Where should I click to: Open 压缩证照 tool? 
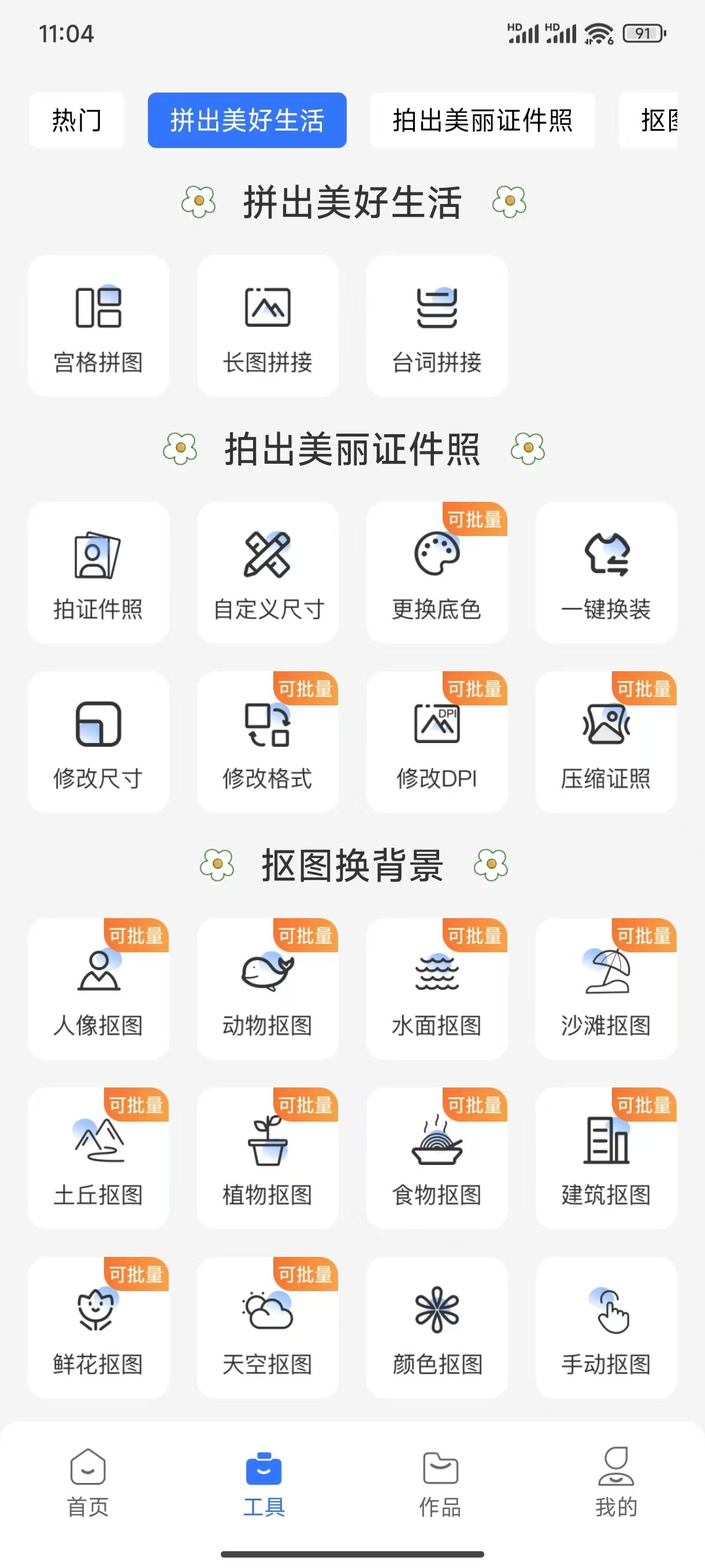[x=606, y=741]
